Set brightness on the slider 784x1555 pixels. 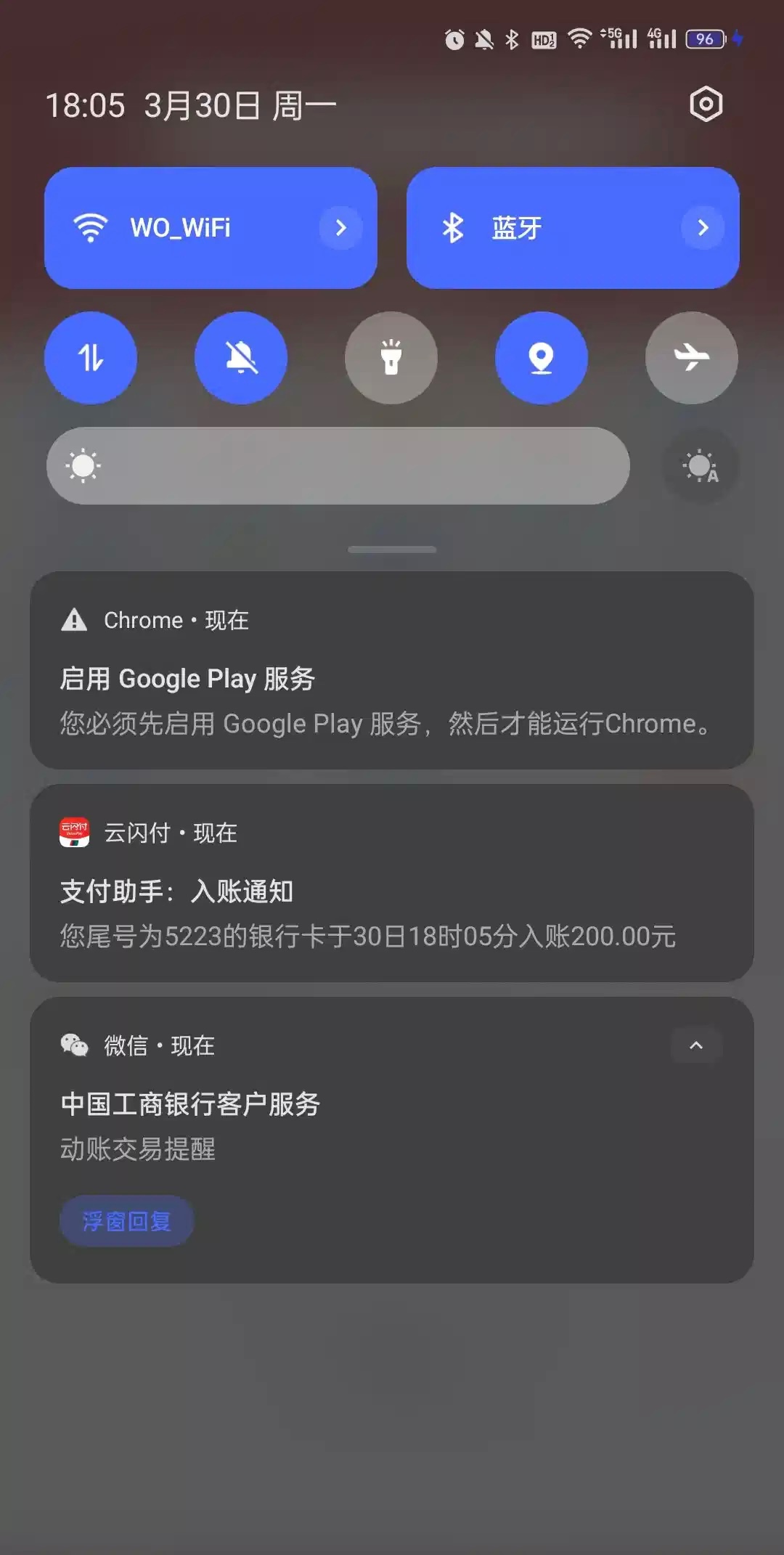[x=338, y=466]
